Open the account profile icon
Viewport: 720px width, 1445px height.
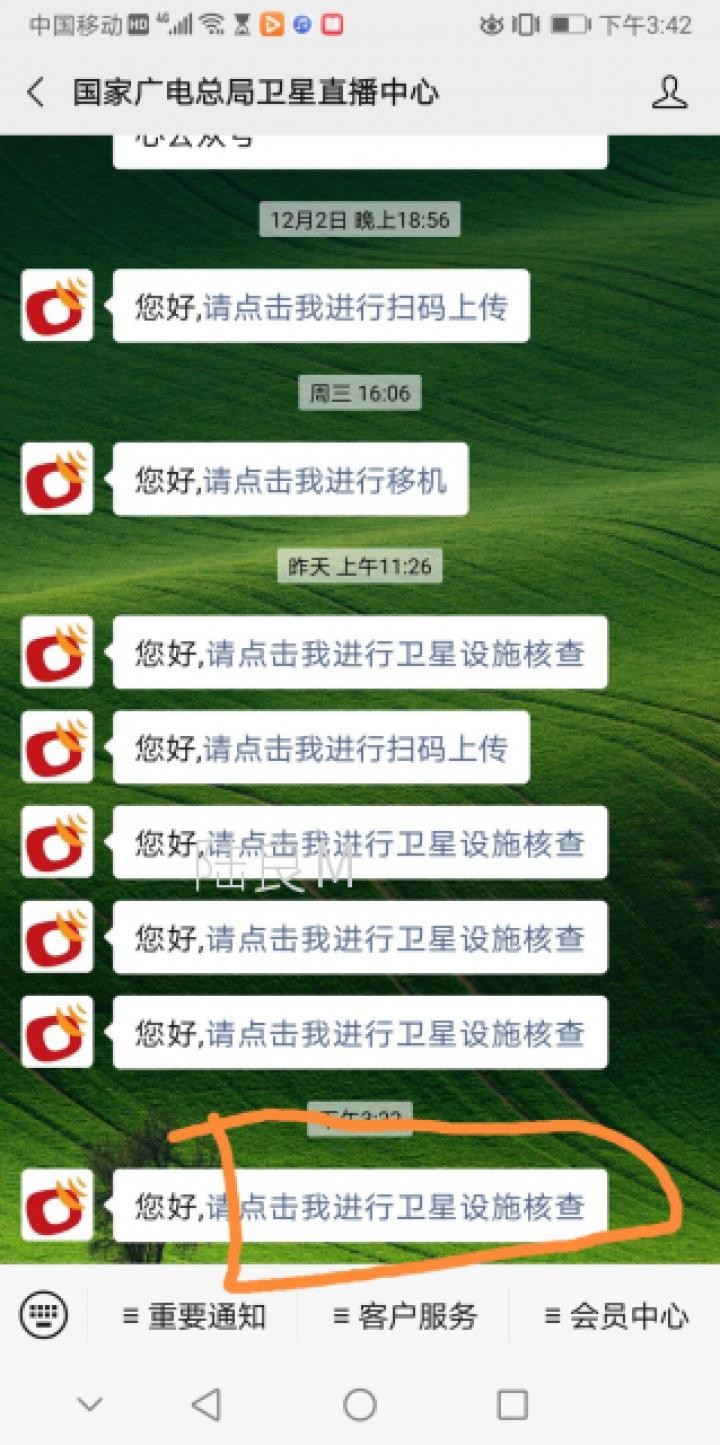coord(669,93)
